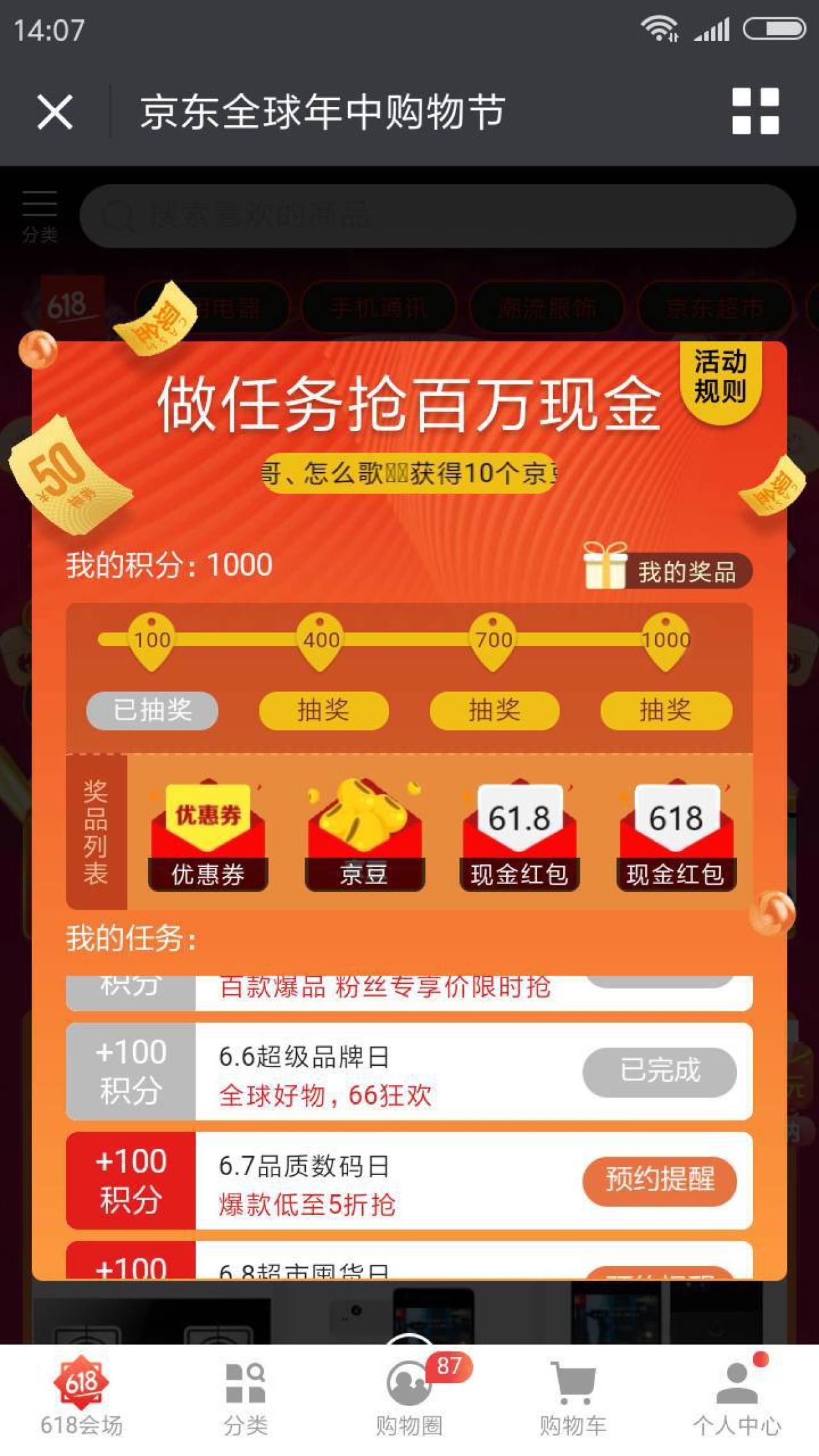
Task: Open the grid menu icon in header
Action: [x=755, y=111]
